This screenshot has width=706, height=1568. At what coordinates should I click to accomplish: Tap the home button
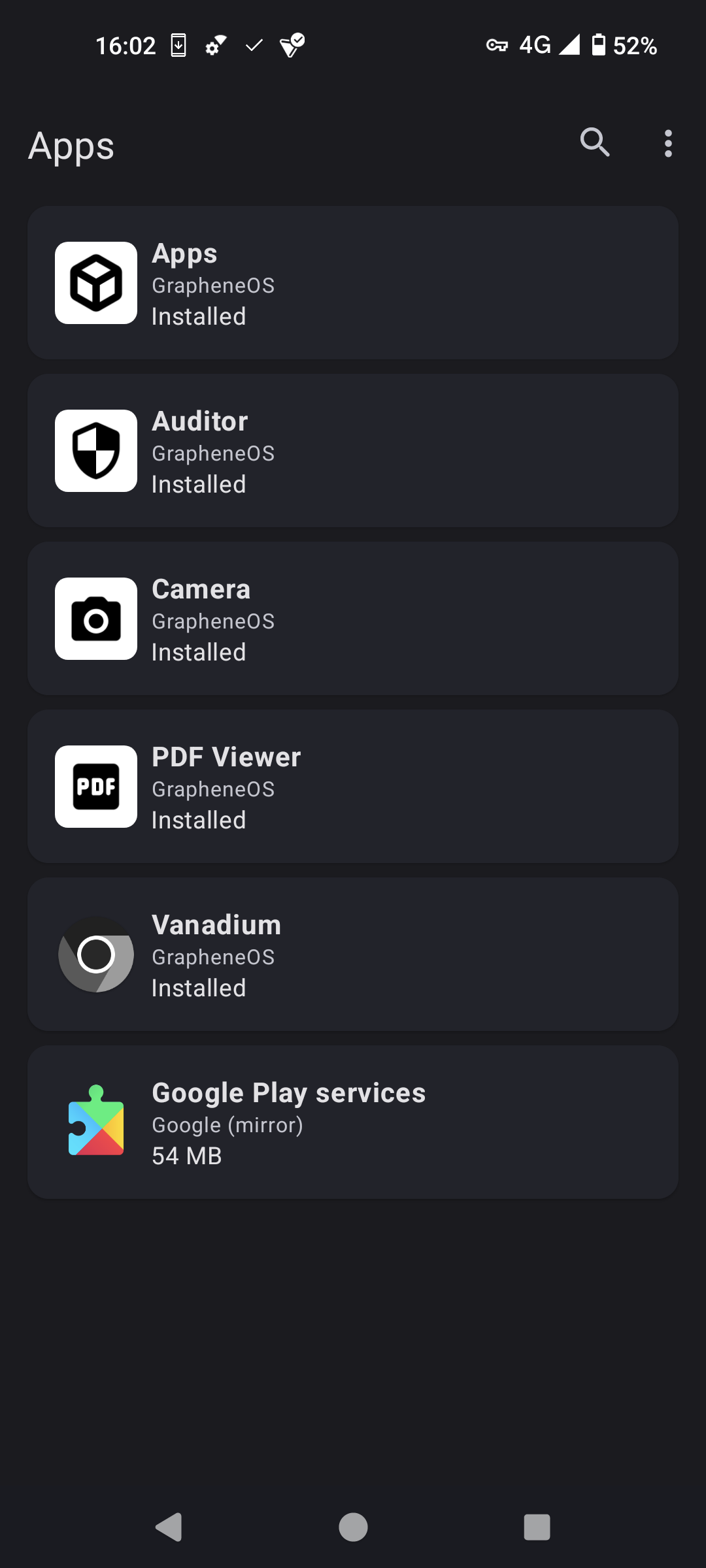tap(353, 1527)
